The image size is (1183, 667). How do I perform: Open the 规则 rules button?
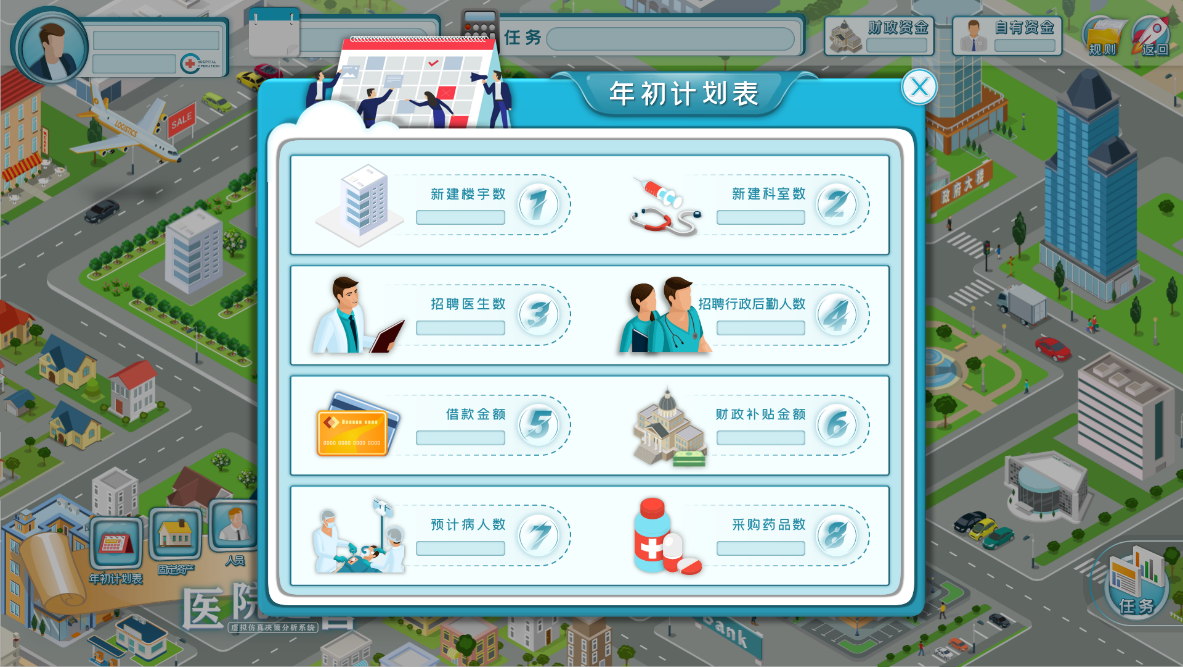click(1103, 38)
